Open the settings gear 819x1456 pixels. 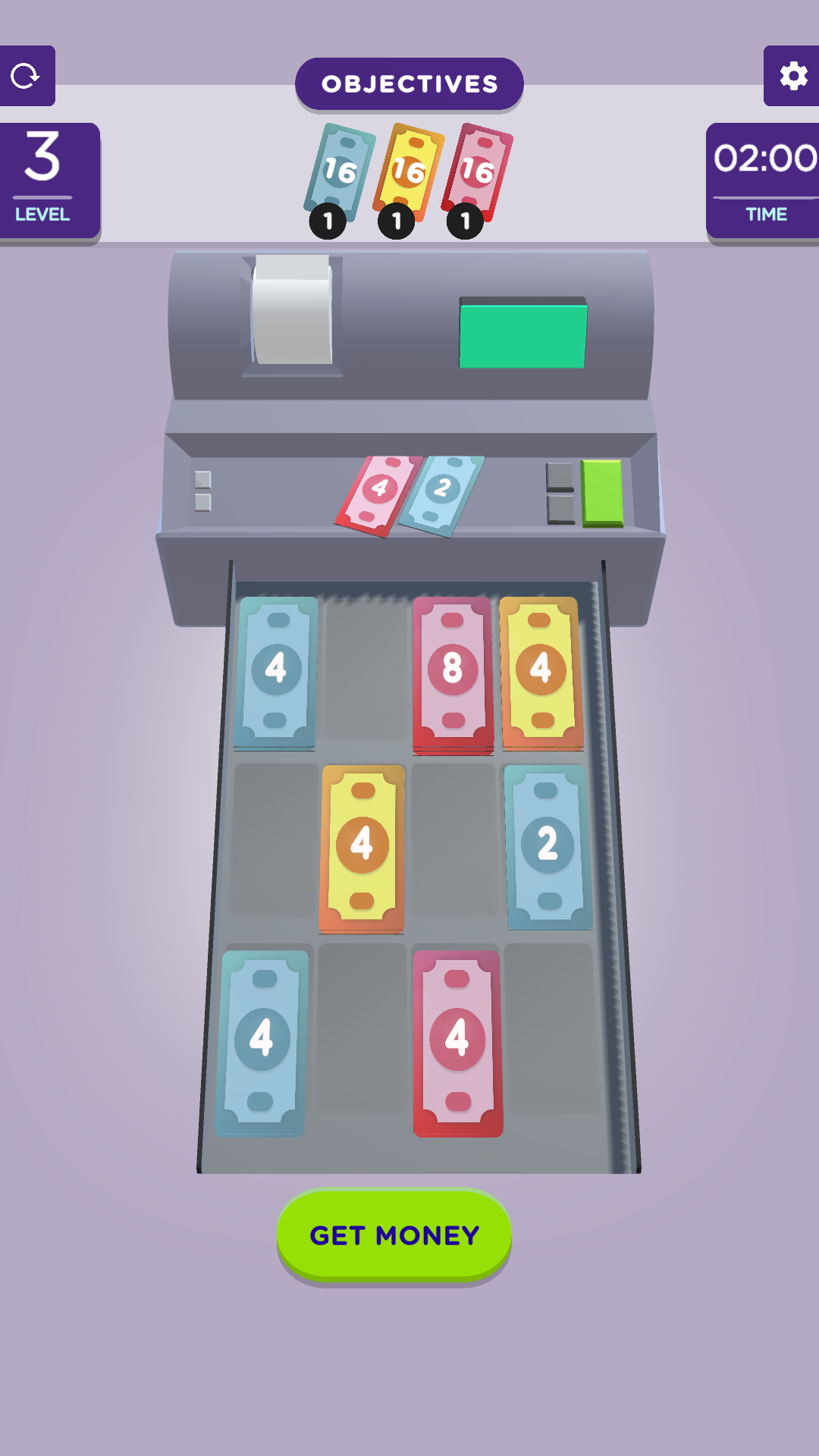tap(792, 76)
